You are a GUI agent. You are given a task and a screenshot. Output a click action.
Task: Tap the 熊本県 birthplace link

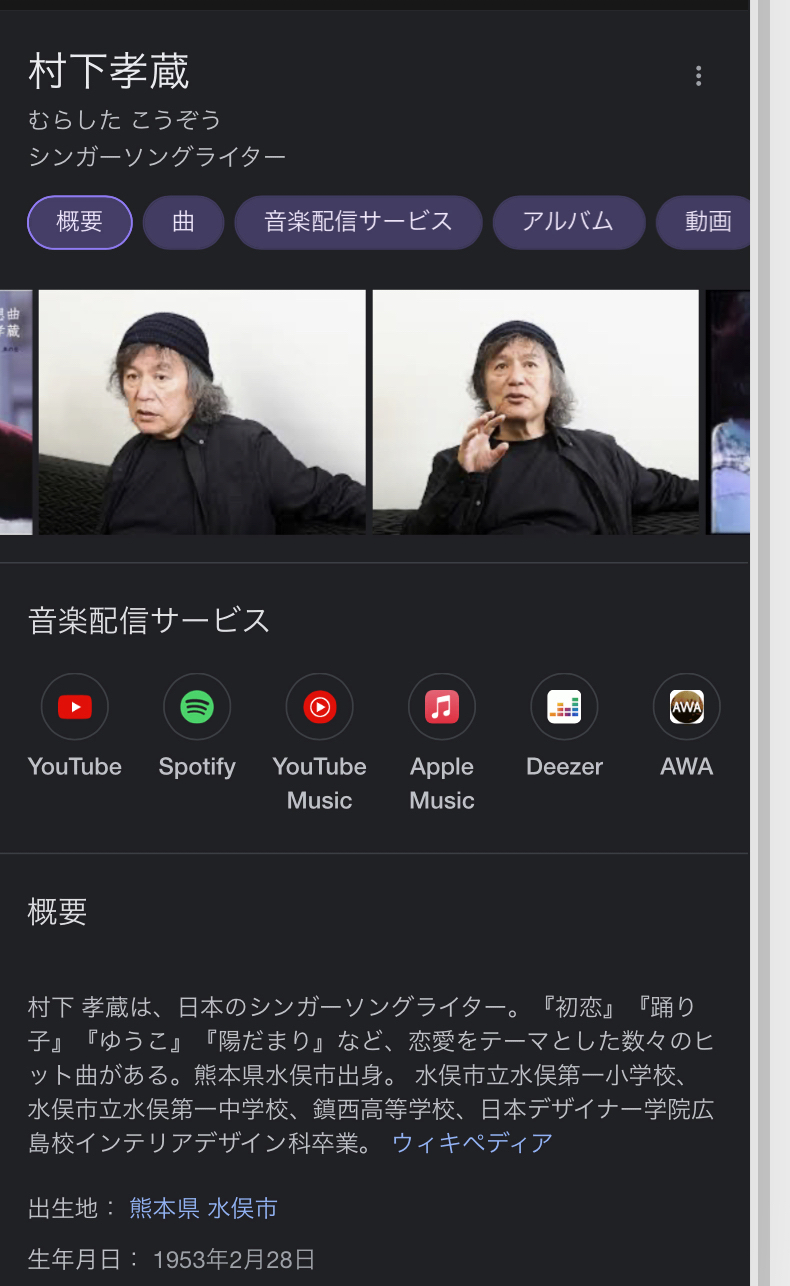click(x=164, y=1208)
